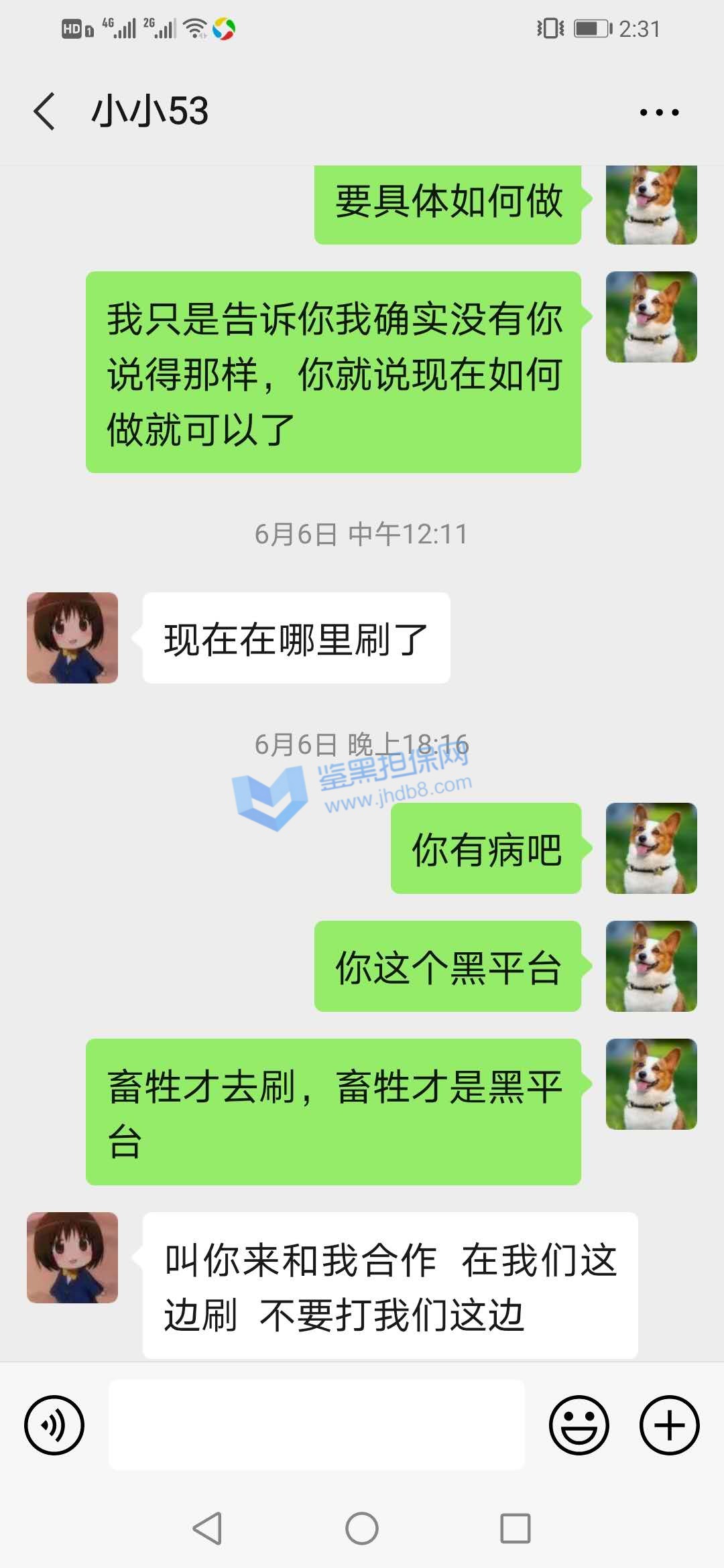
Task: Open contact avatar beside 现在在哪里刷了
Action: pos(72,638)
